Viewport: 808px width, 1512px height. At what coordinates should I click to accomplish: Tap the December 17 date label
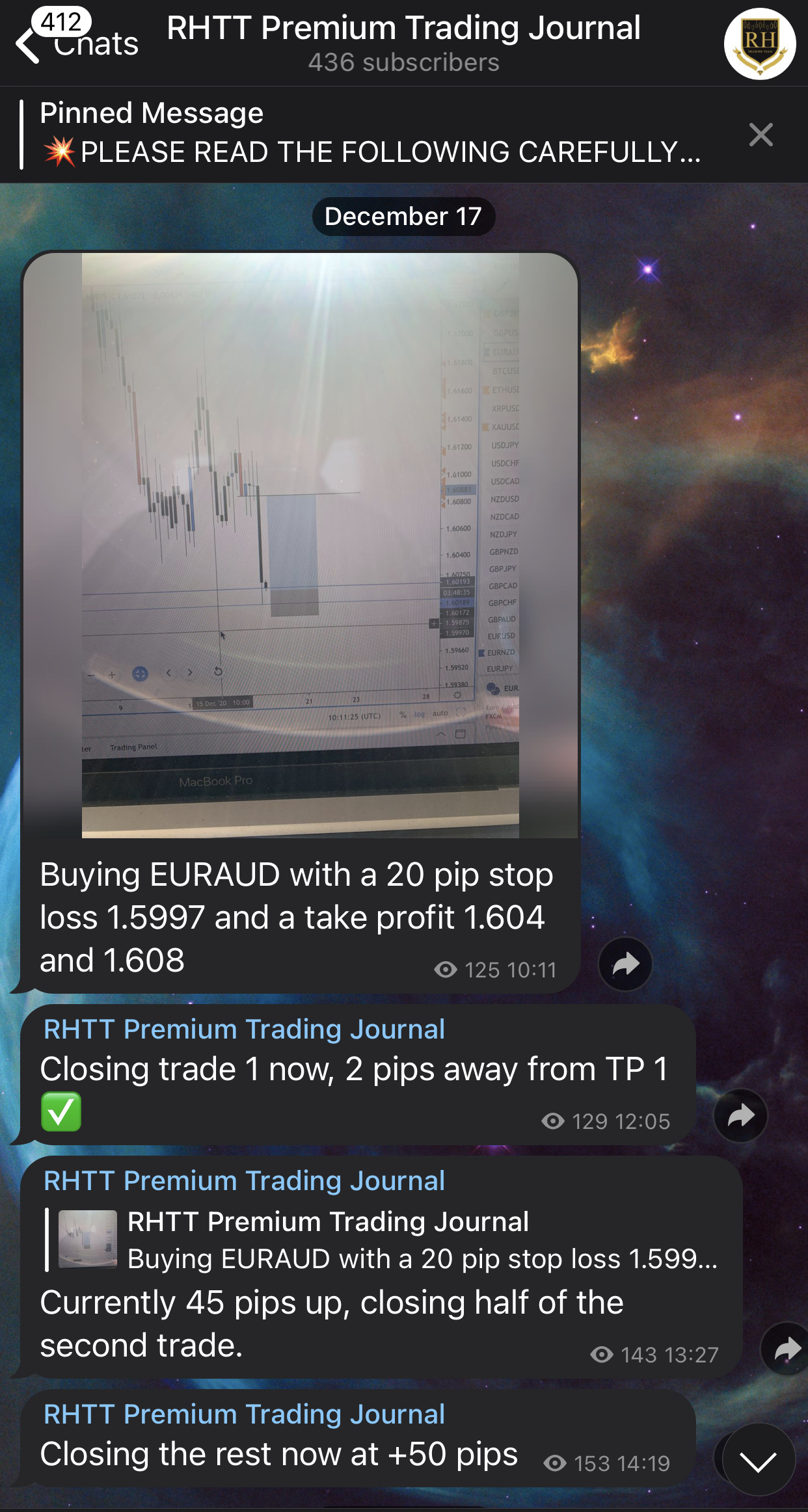tap(403, 216)
